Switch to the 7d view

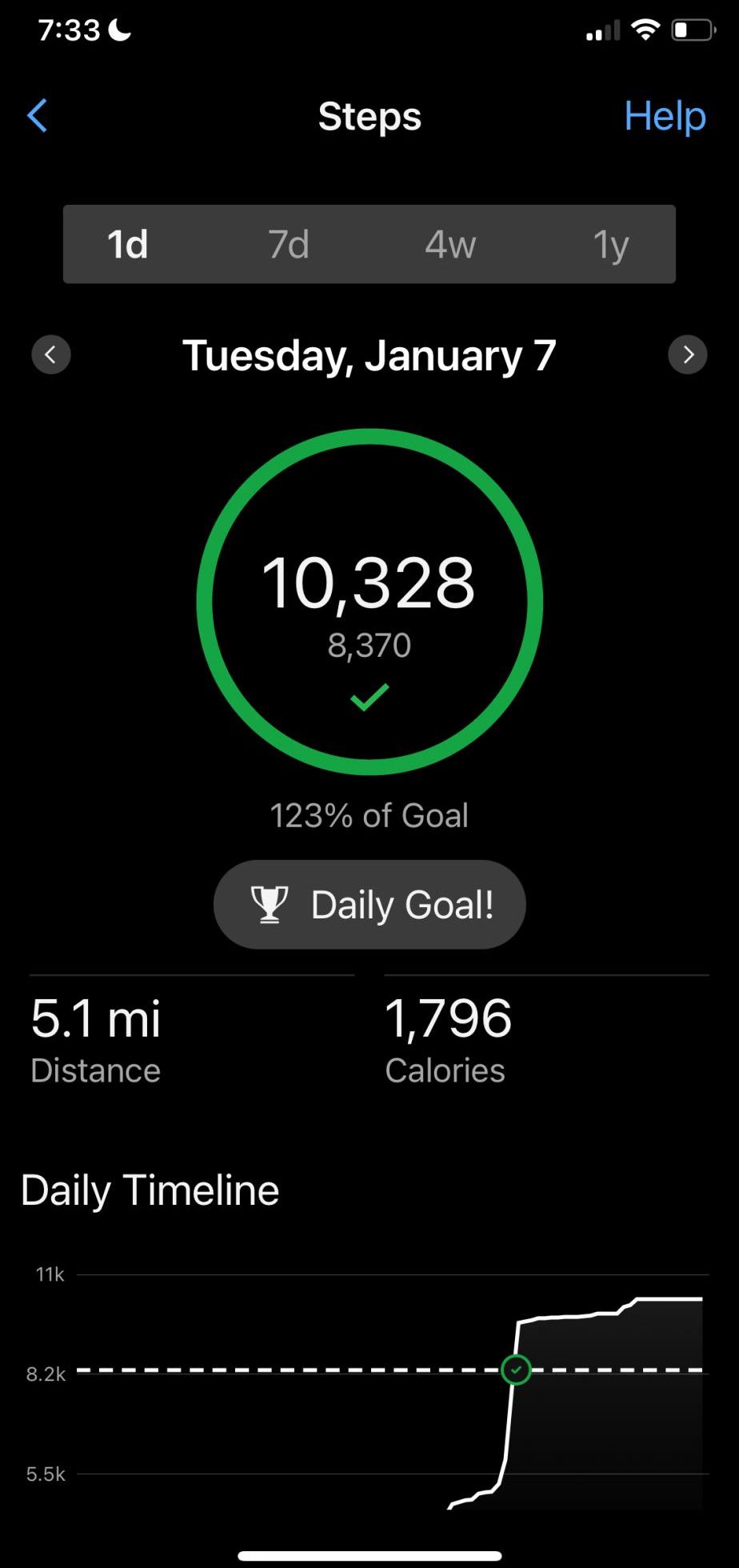coord(289,244)
